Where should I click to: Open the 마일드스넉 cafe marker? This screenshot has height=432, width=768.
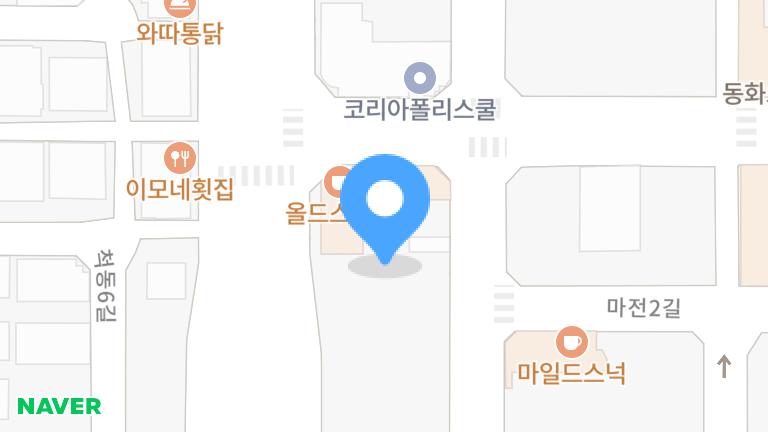tap(571, 342)
